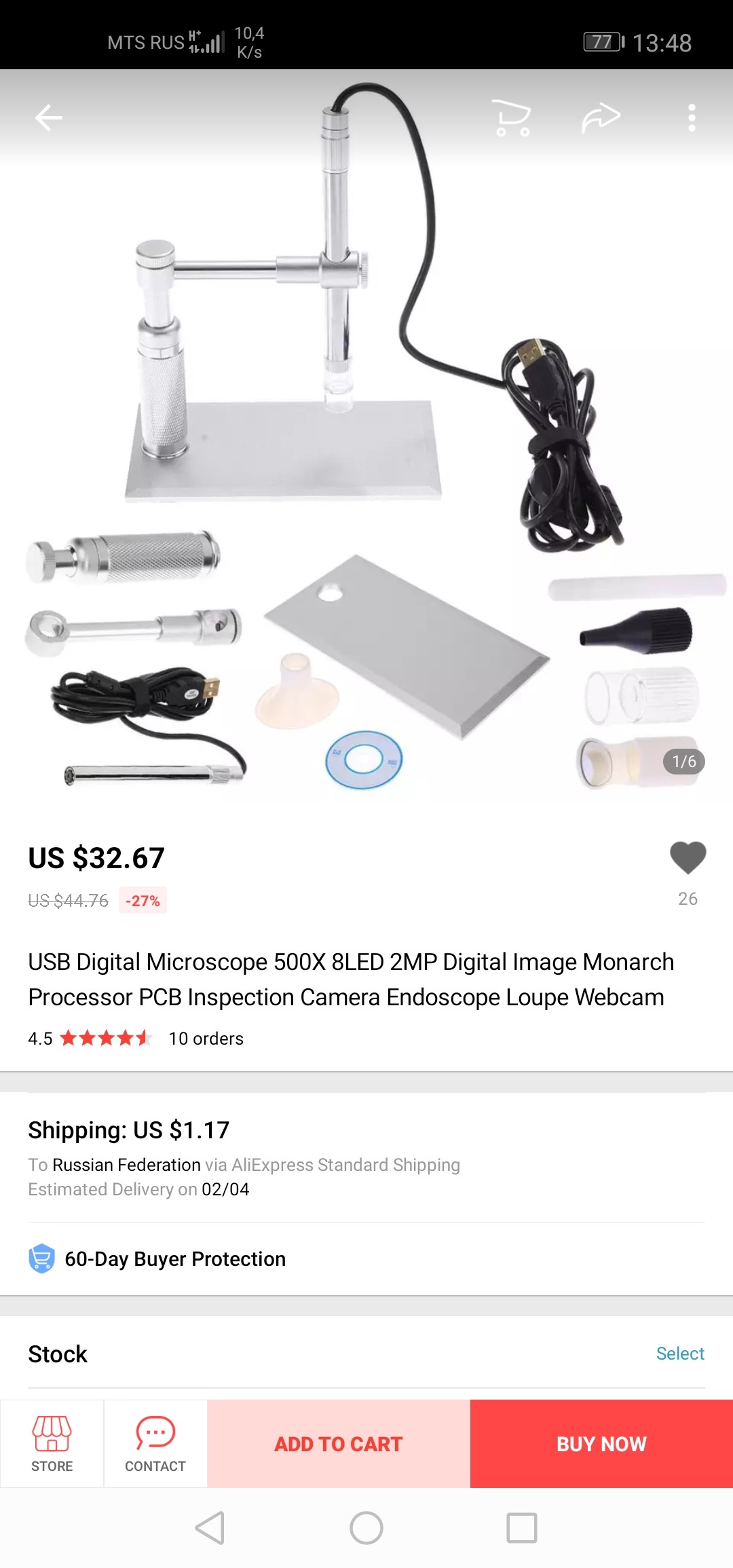Tap the system back button
The image size is (733, 1568).
coord(210,1528)
